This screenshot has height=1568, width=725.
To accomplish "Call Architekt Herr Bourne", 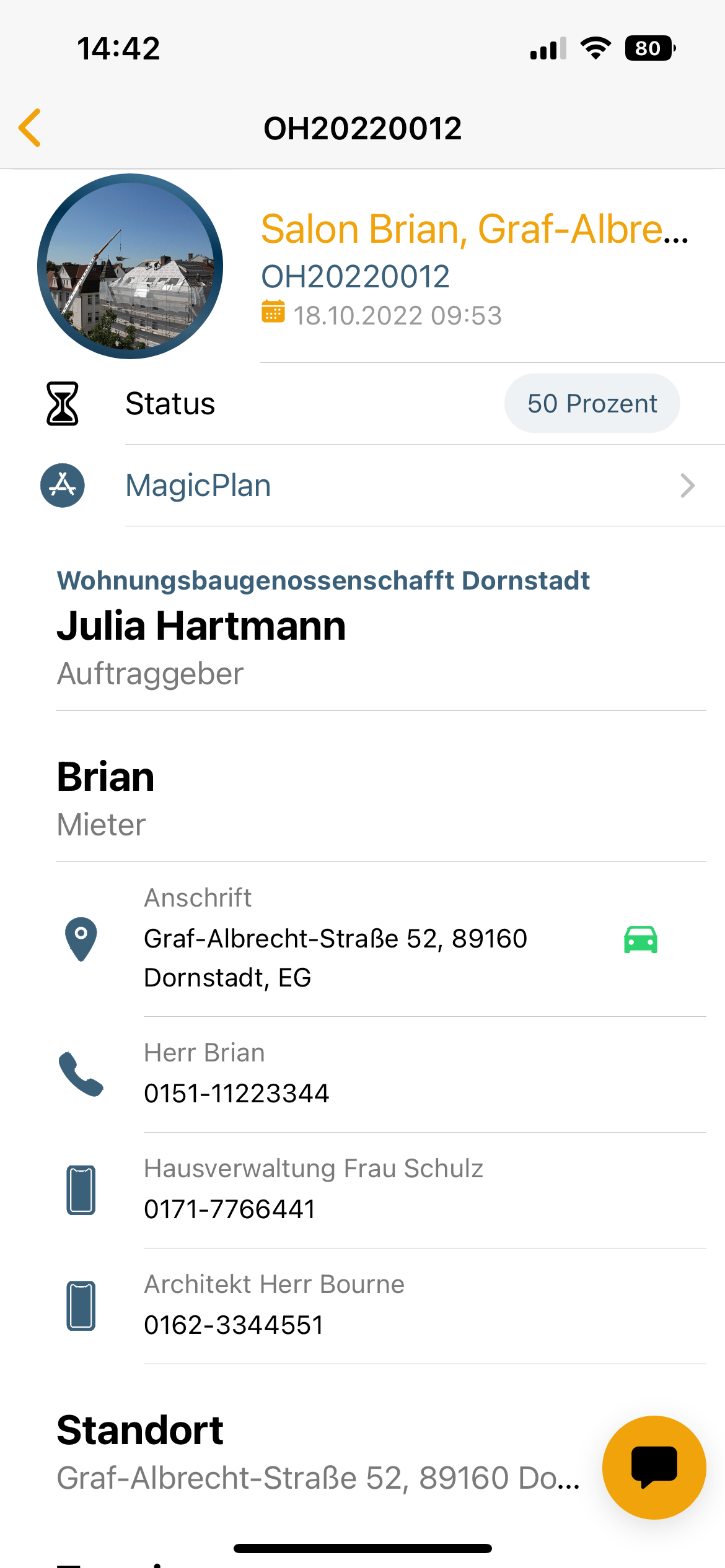I will pos(234,1324).
